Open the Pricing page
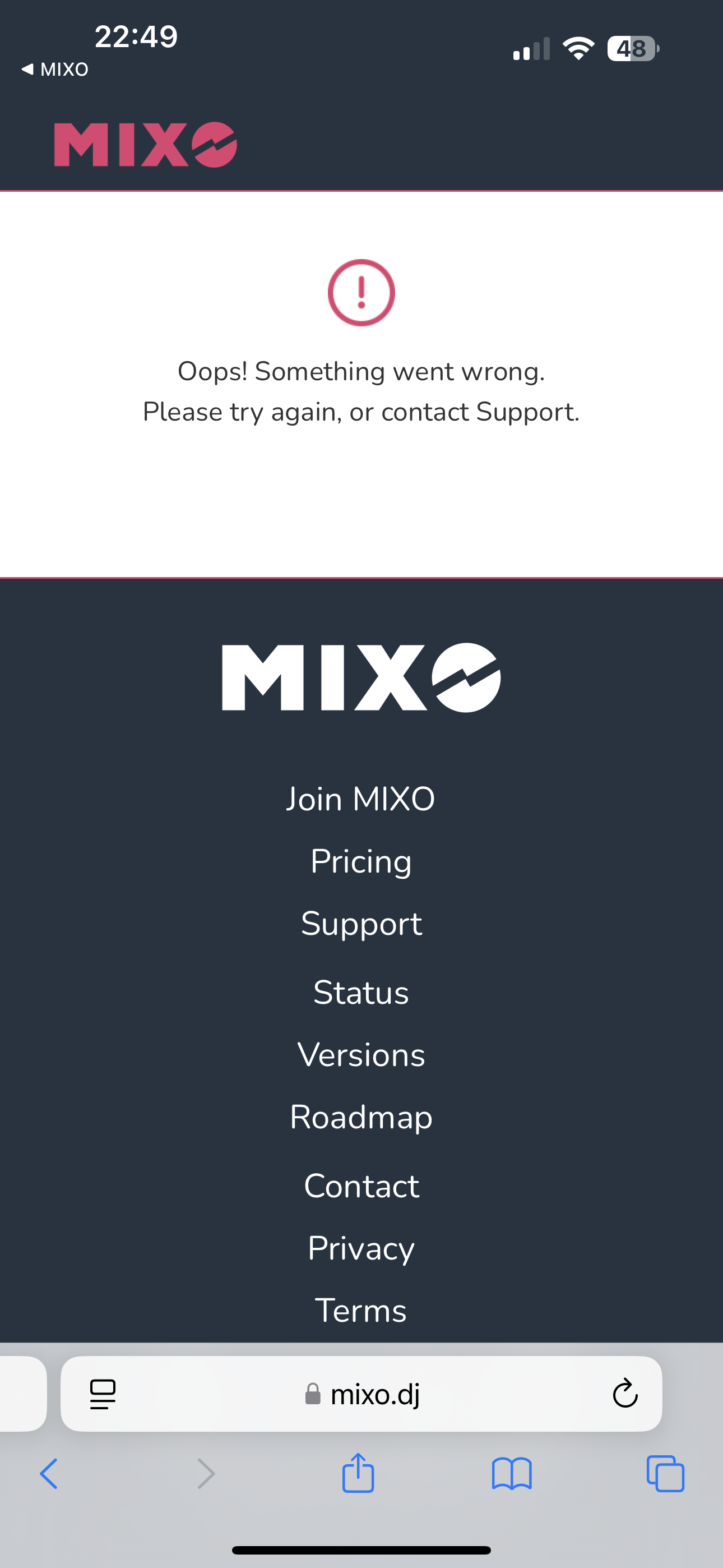The height and width of the screenshot is (1568, 723). (x=361, y=861)
